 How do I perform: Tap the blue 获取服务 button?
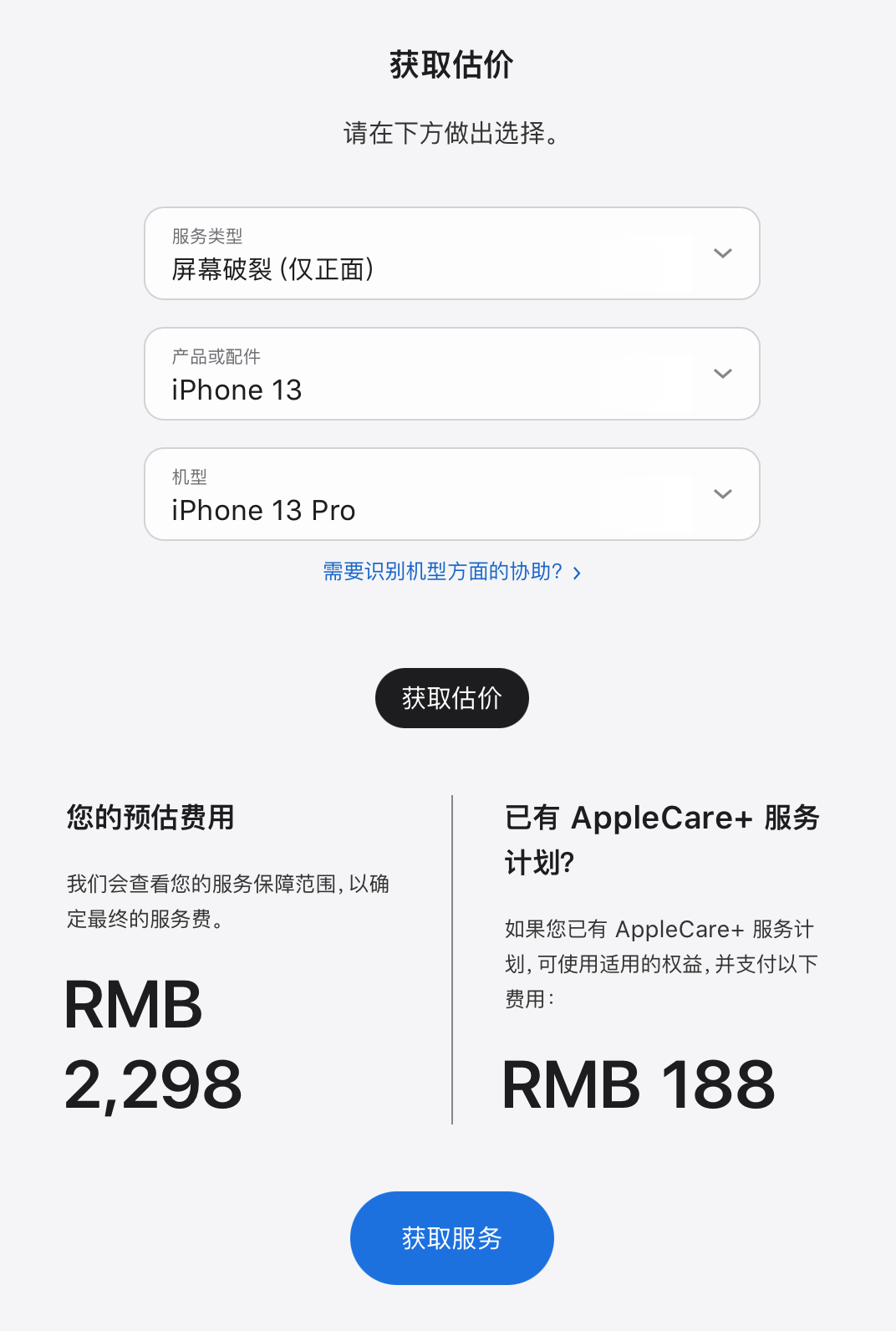click(451, 1238)
